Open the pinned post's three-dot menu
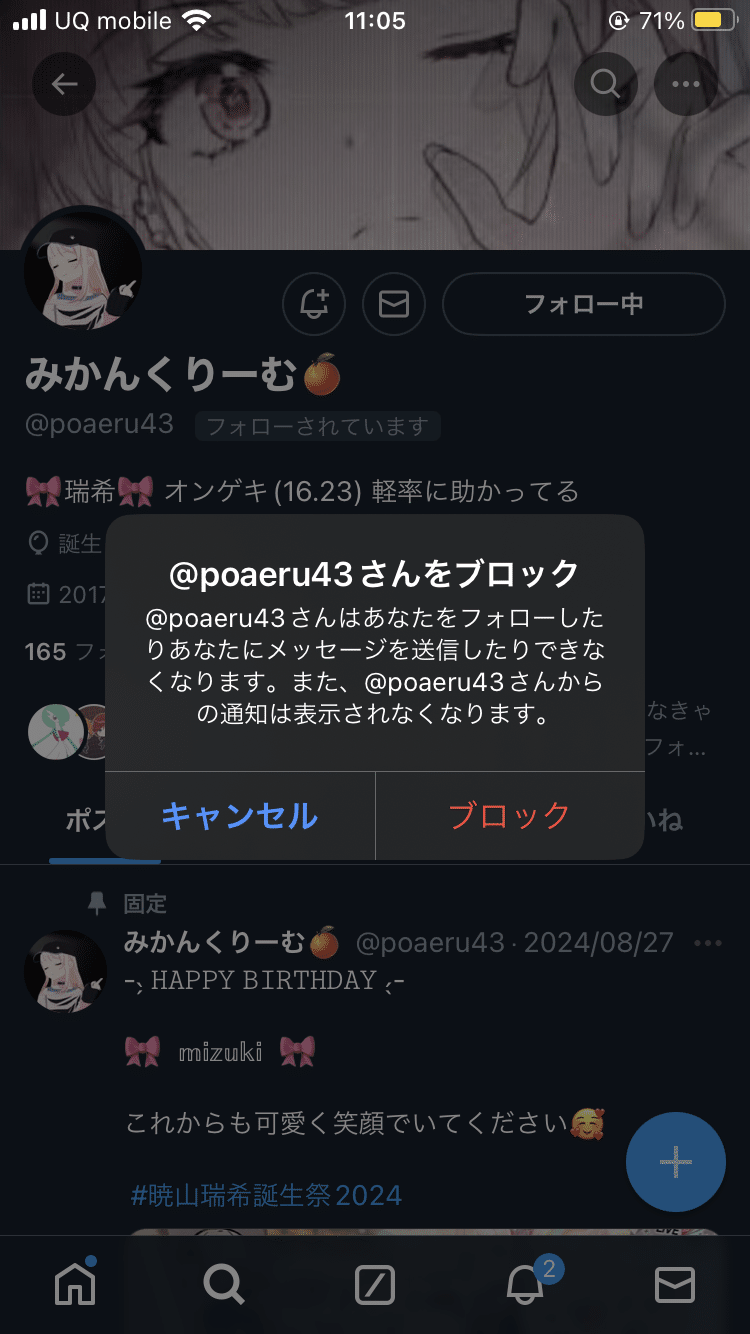Viewport: 750px width, 1334px height. [707, 943]
